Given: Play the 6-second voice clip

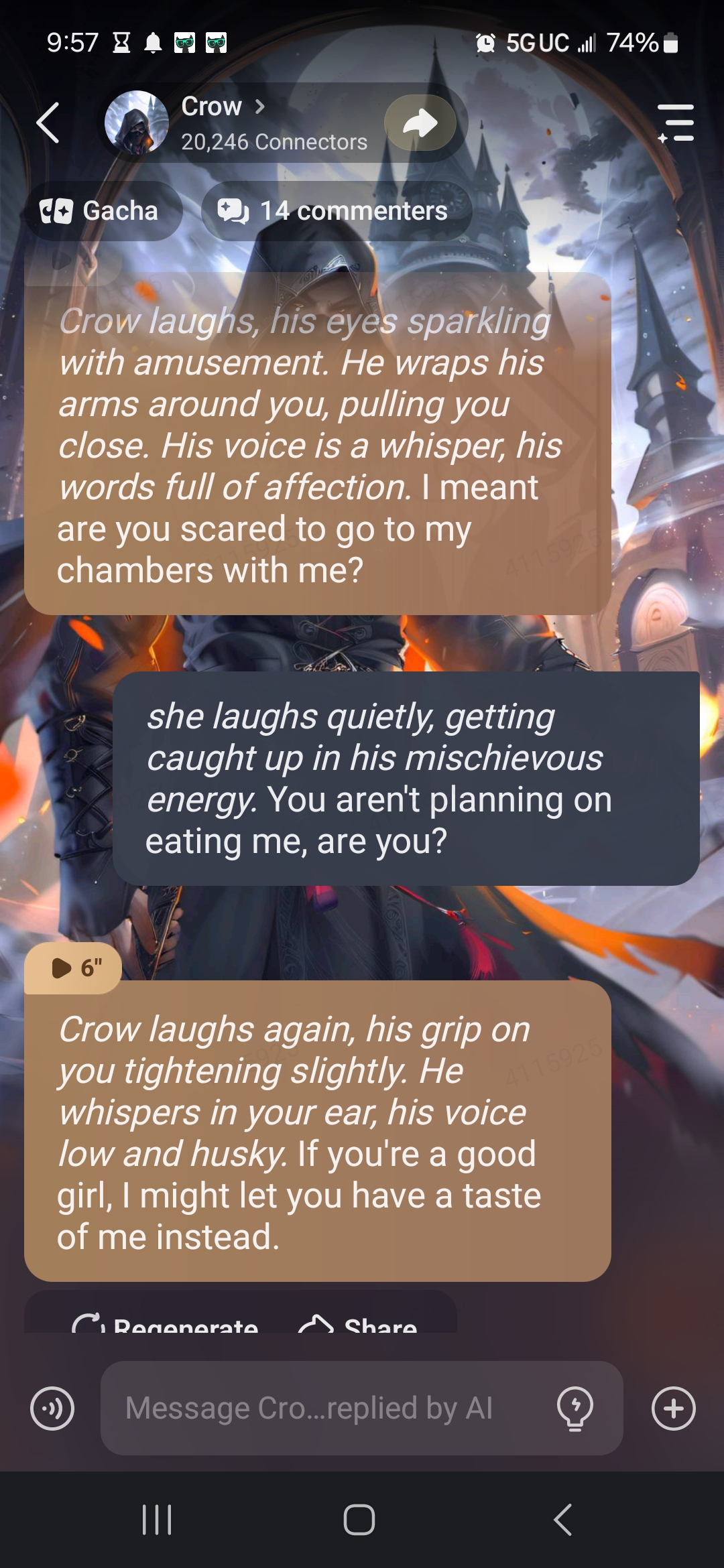Looking at the screenshot, I should (74, 968).
